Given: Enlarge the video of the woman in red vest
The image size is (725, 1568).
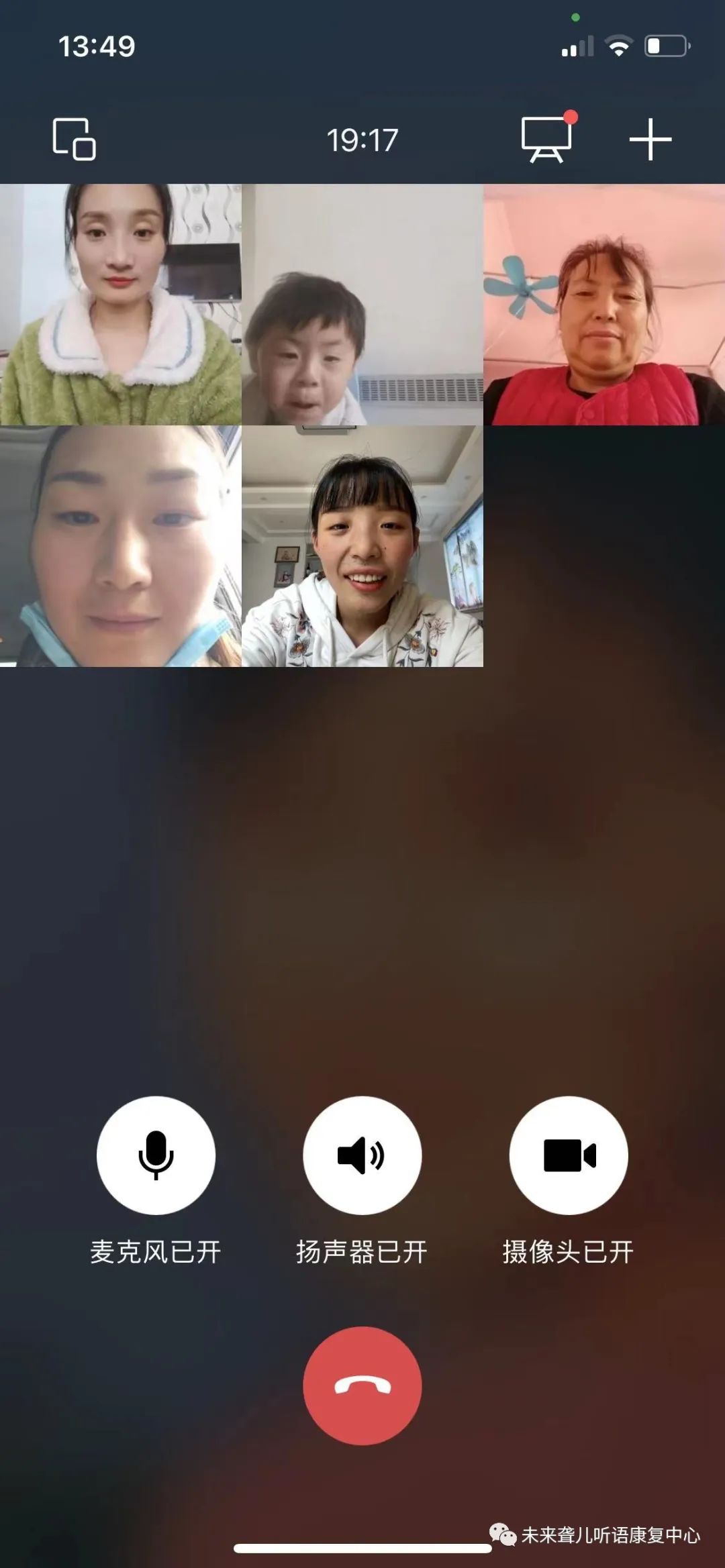Looking at the screenshot, I should pos(603,305).
